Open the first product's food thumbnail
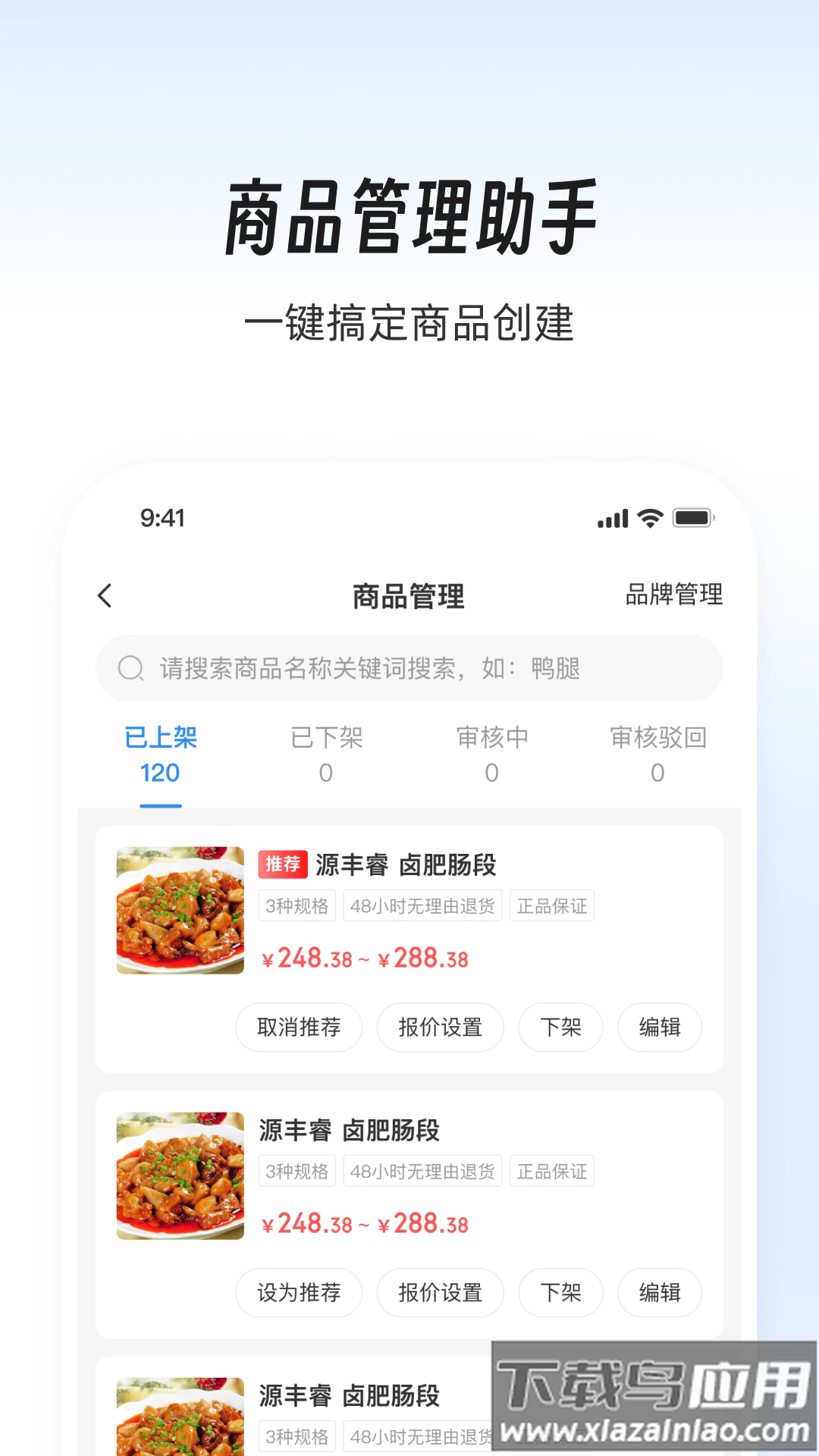 click(180, 910)
